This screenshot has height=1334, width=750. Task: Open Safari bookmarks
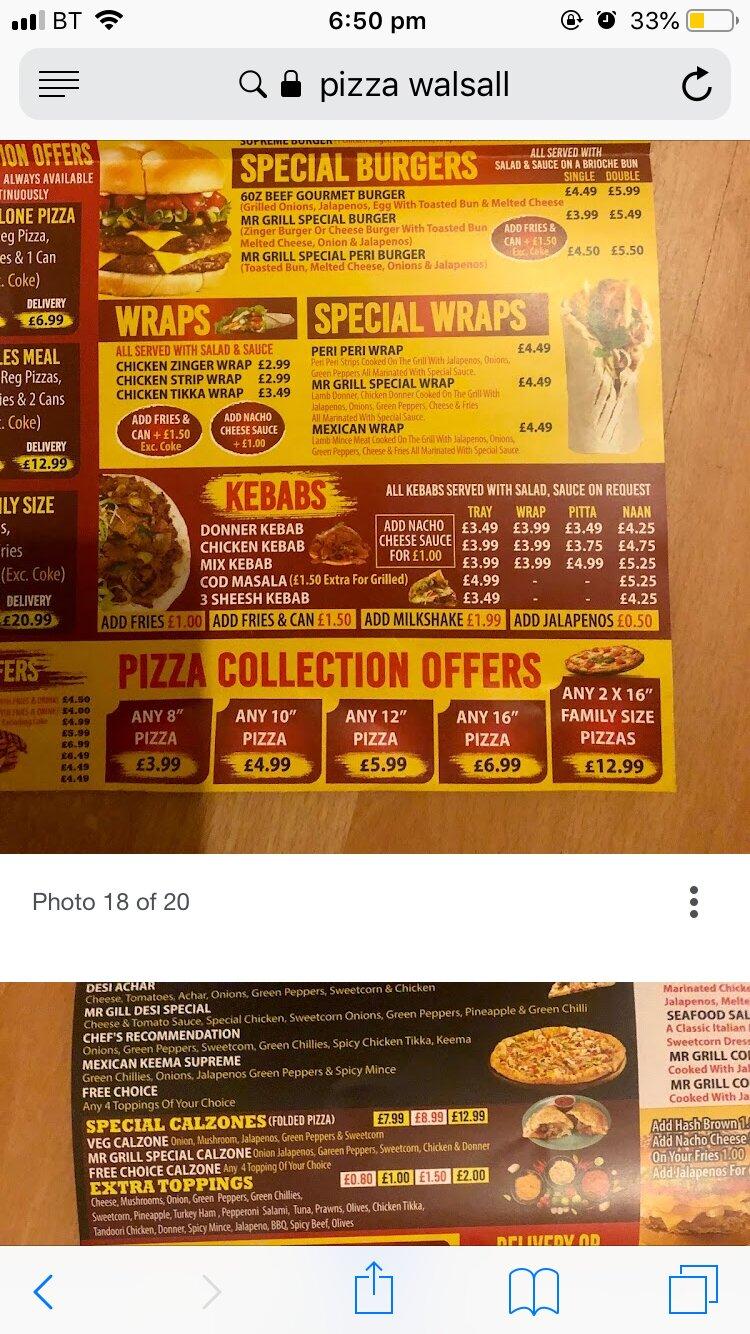point(533,1292)
